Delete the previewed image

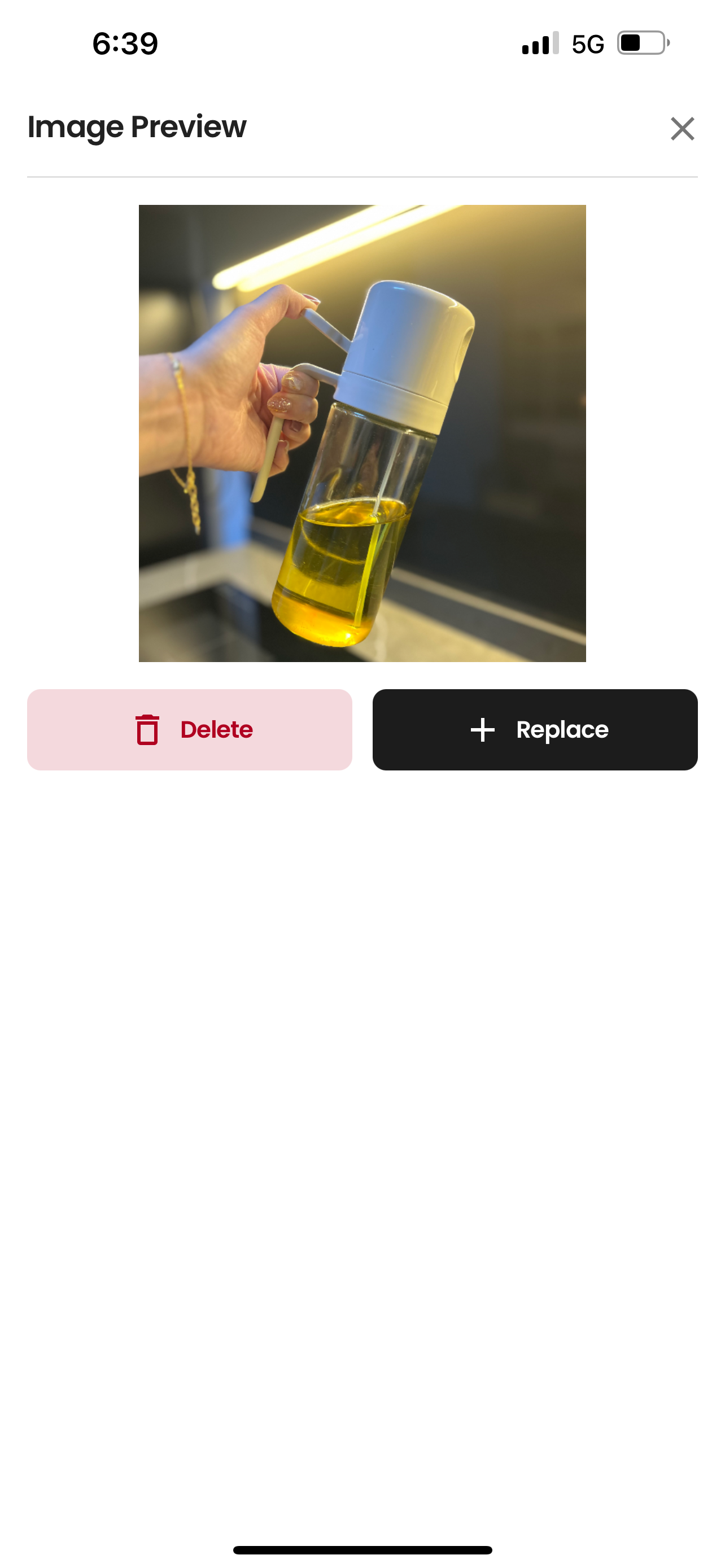pos(189,729)
